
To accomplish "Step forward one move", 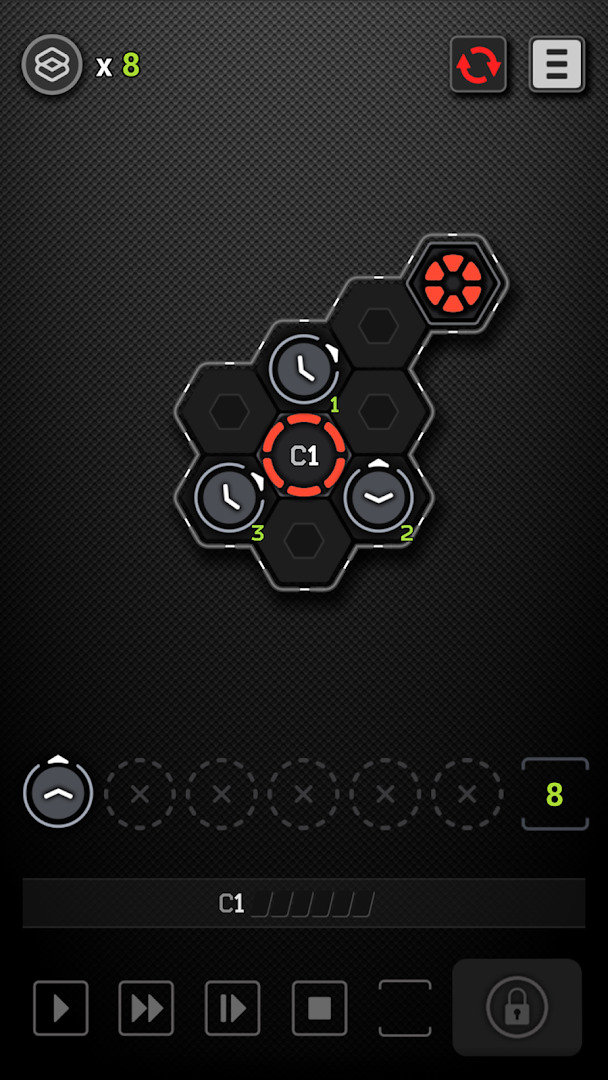I will tap(233, 1008).
